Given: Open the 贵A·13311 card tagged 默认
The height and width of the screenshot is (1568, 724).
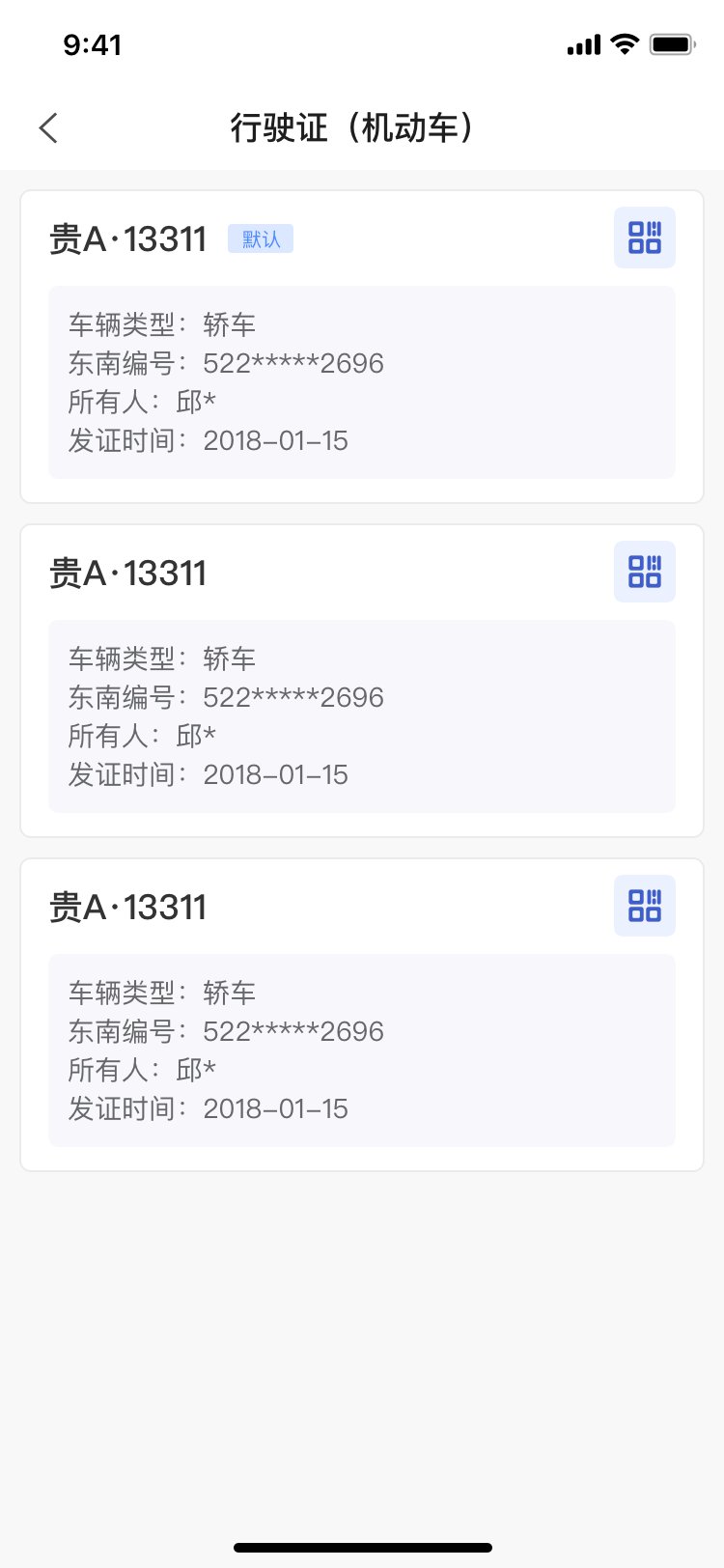Looking at the screenshot, I should 361,381.
